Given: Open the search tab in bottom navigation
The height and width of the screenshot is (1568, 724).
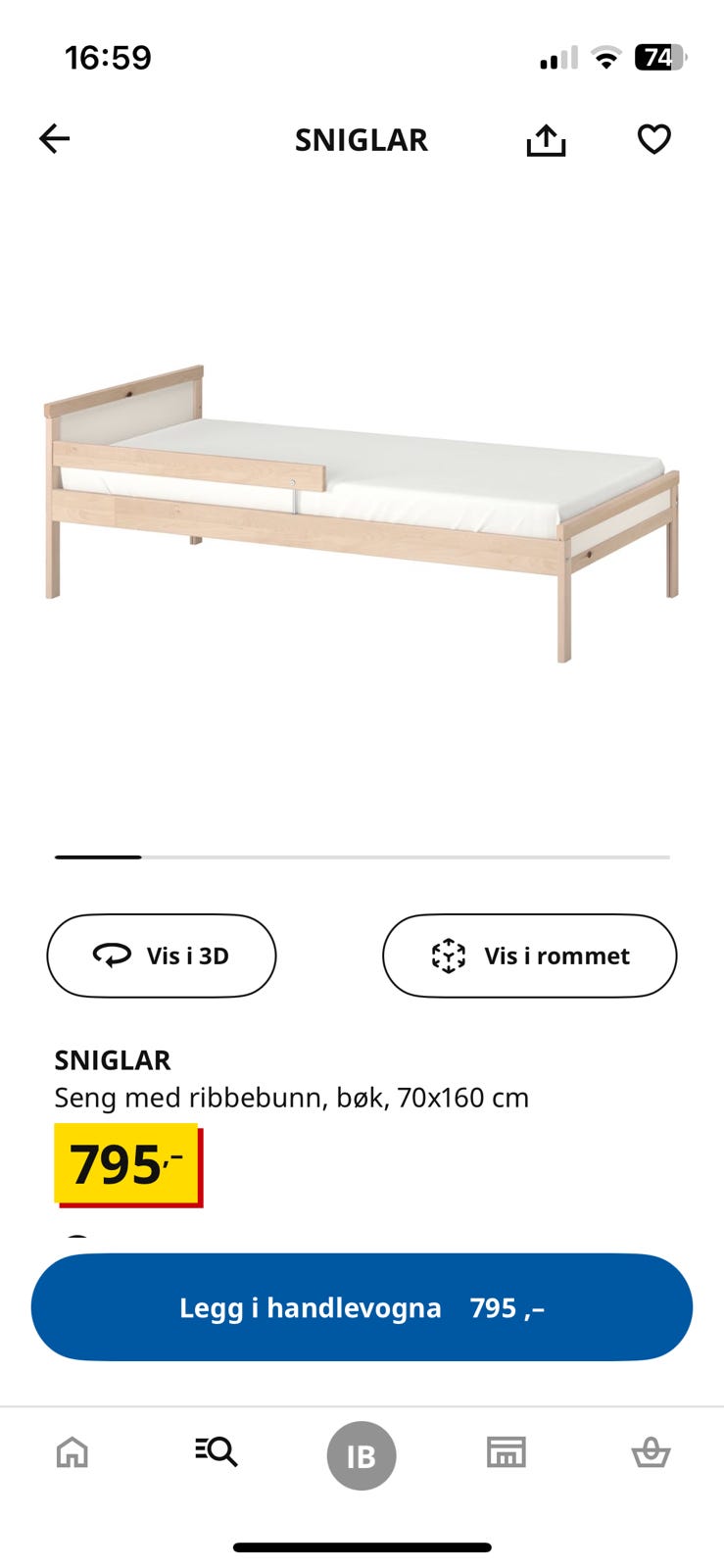Looking at the screenshot, I should (x=217, y=1454).
